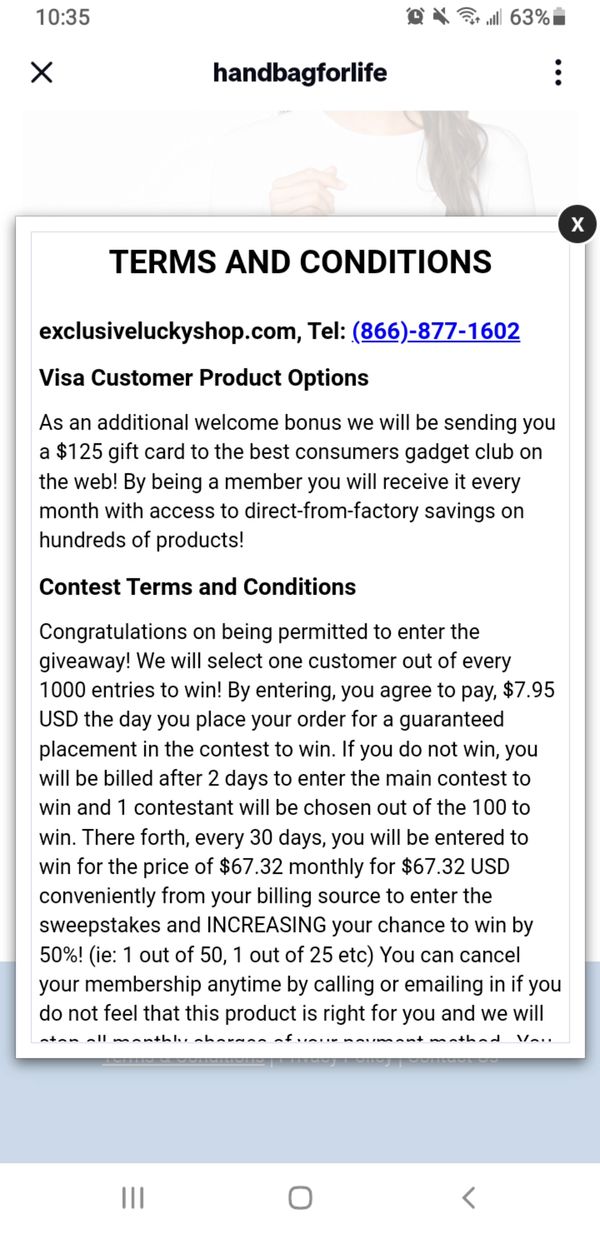Image resolution: width=600 pixels, height=1233 pixels.
Task: Open recent apps from navigation bar
Action: 132,1197
